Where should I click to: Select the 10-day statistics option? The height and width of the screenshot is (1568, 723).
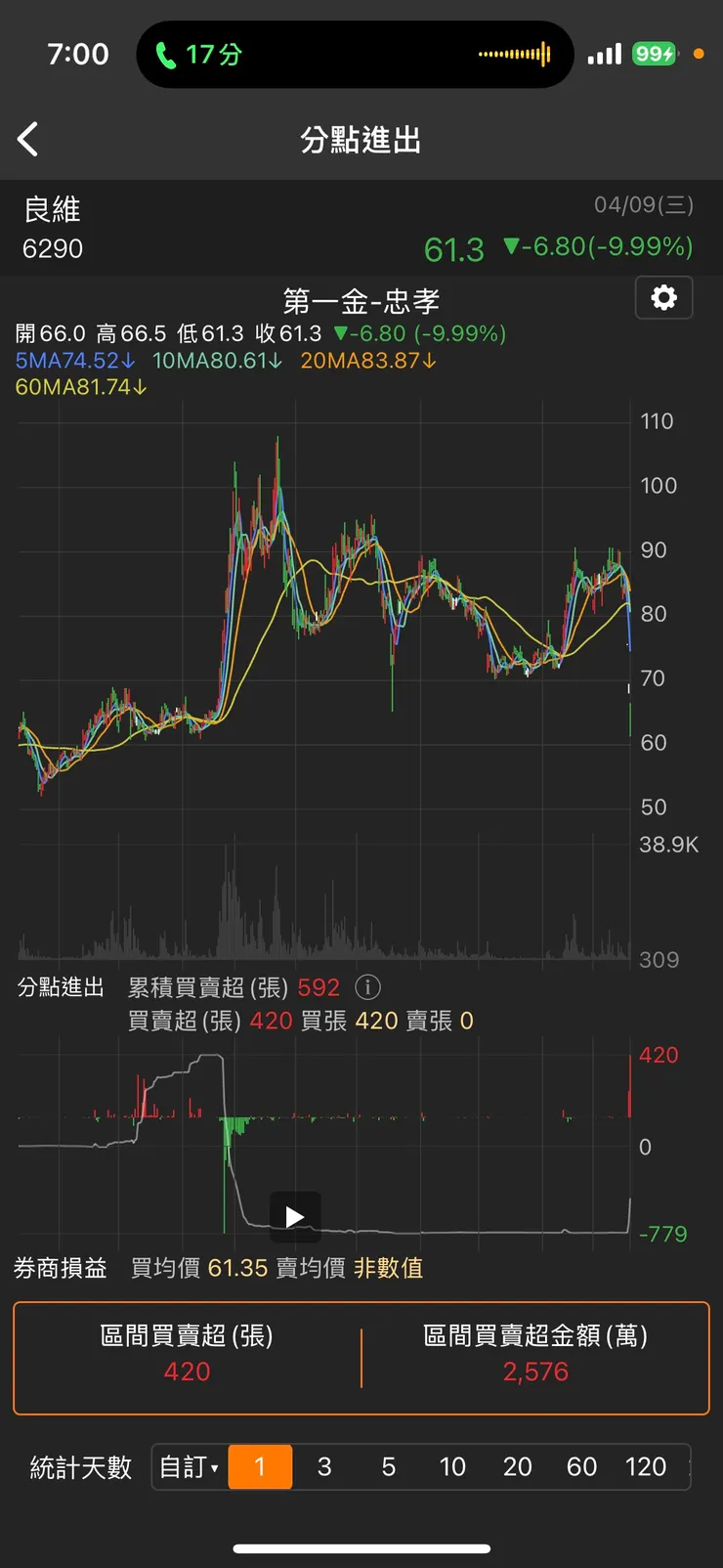tap(453, 1466)
